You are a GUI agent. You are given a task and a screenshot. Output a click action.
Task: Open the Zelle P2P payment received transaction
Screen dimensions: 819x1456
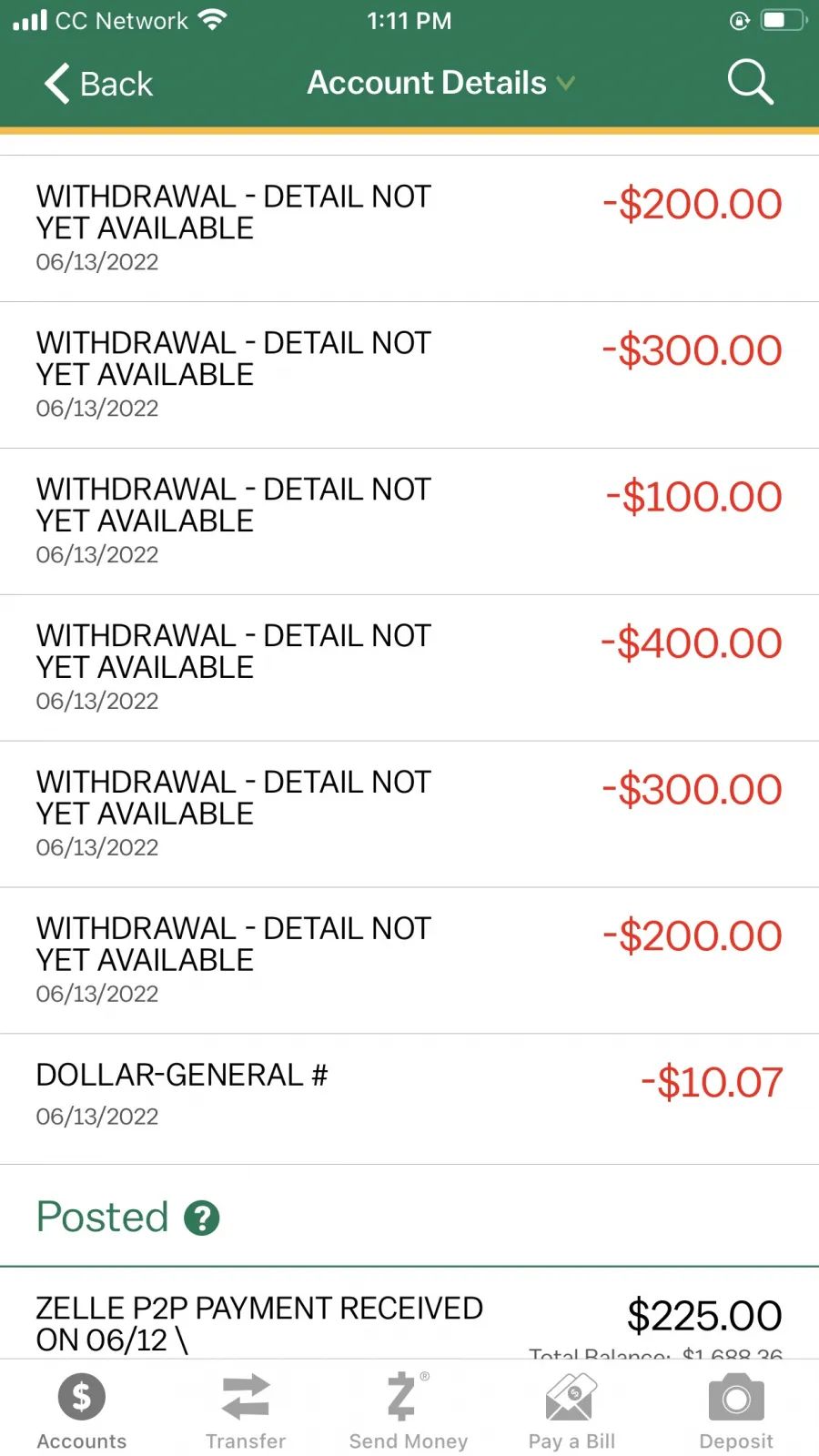(409, 1313)
